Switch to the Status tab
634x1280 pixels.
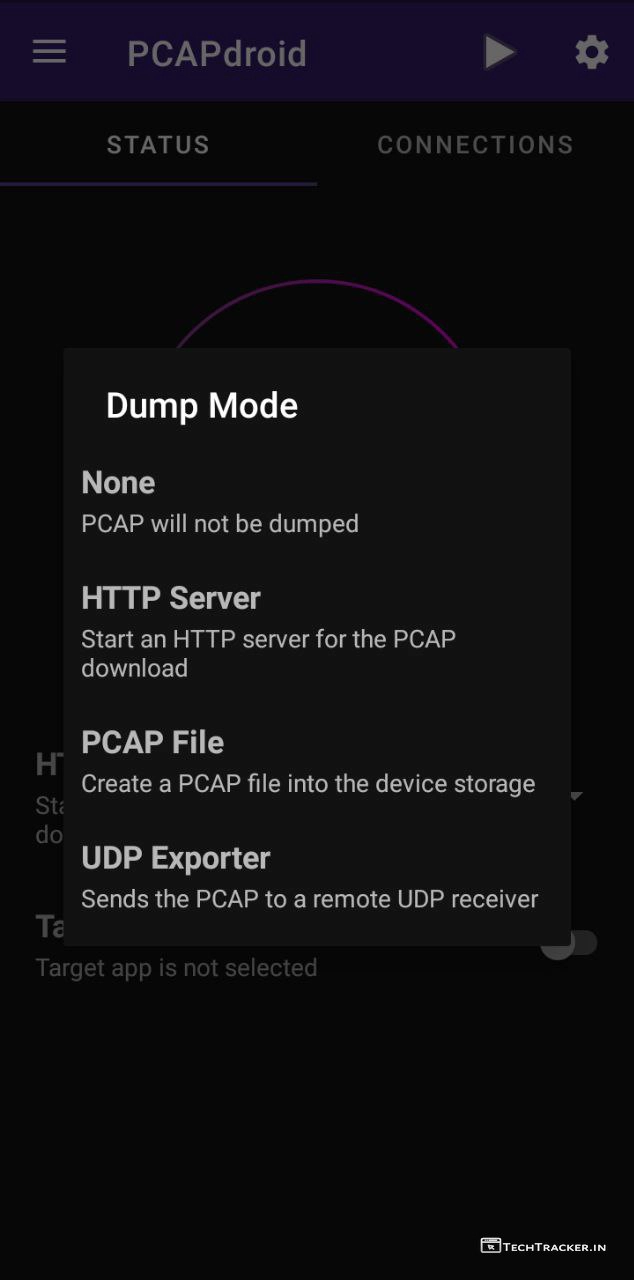click(x=158, y=144)
